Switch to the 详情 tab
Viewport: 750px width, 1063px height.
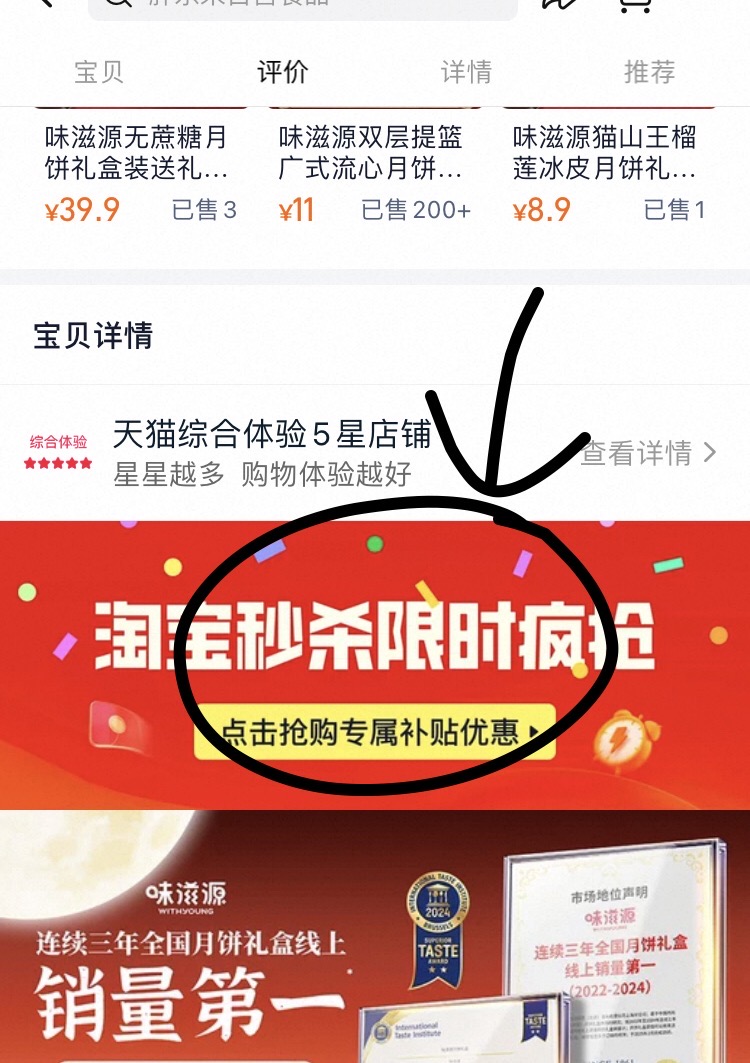pos(464,72)
